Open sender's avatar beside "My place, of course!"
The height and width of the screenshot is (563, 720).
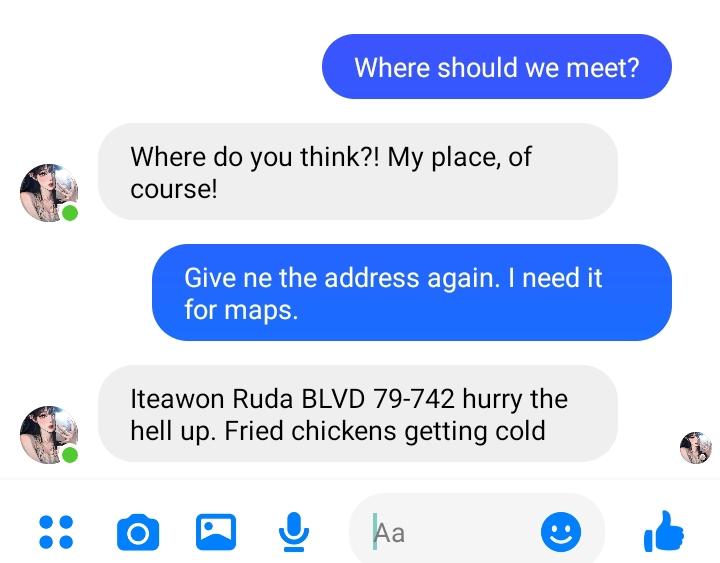pyautogui.click(x=48, y=191)
